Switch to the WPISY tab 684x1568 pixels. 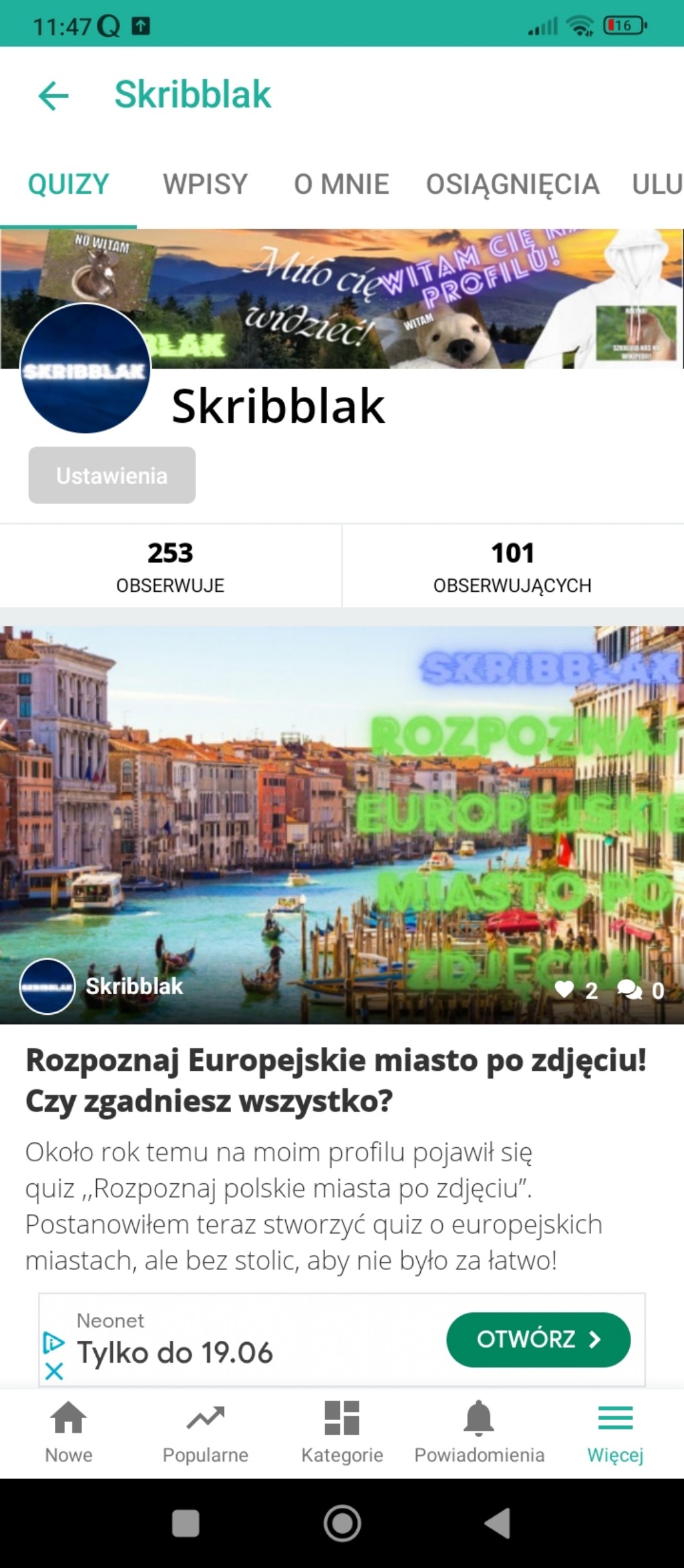205,185
